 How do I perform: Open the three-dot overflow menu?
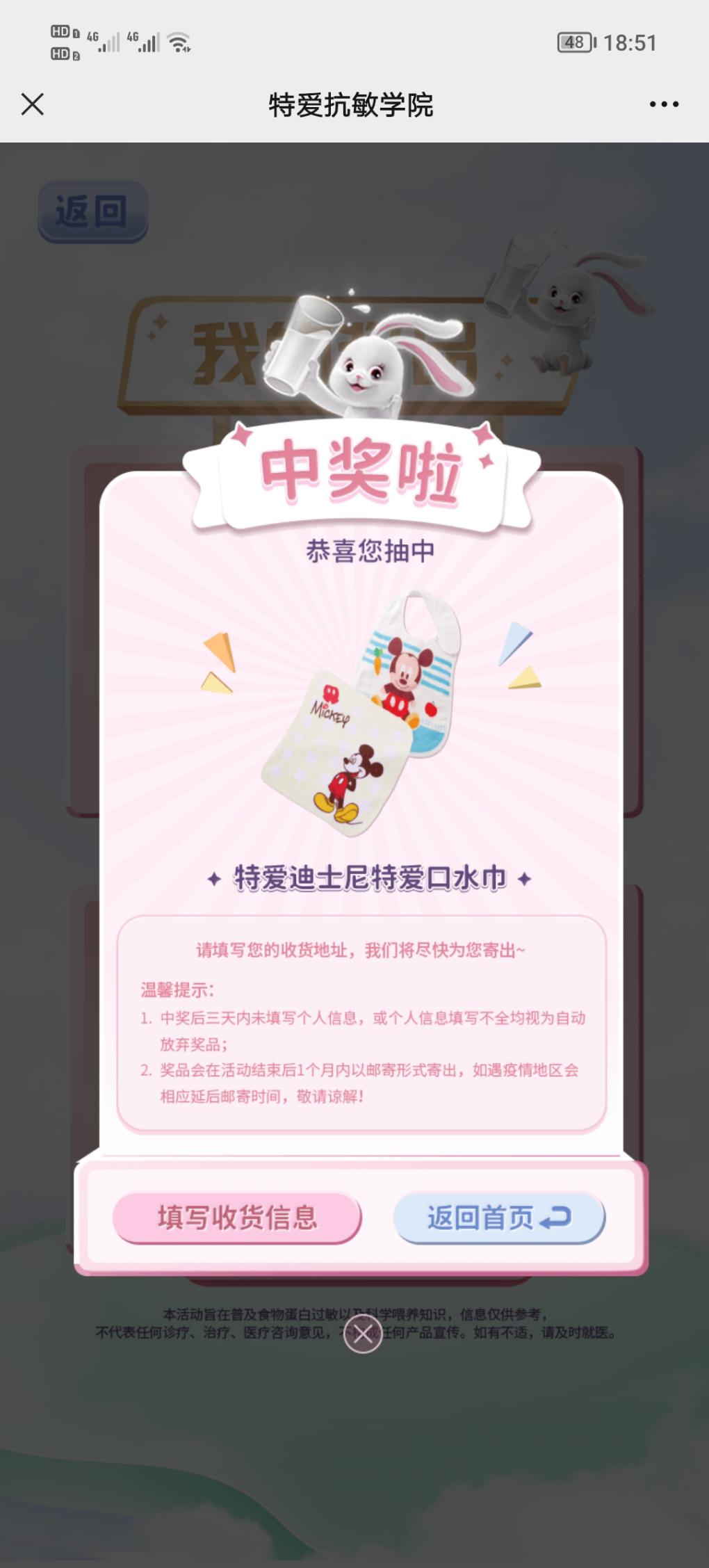coord(664,104)
